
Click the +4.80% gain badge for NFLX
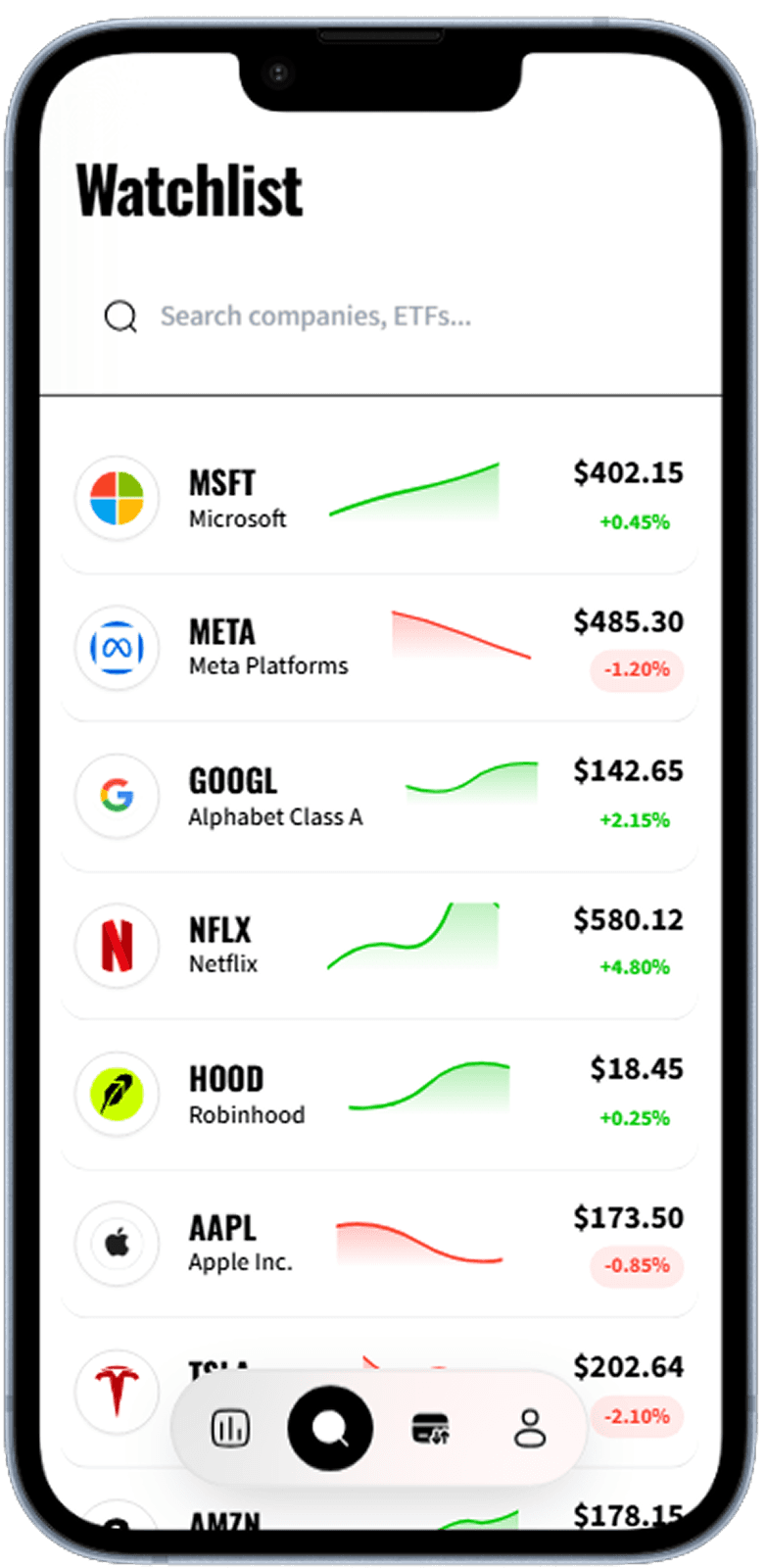(633, 967)
